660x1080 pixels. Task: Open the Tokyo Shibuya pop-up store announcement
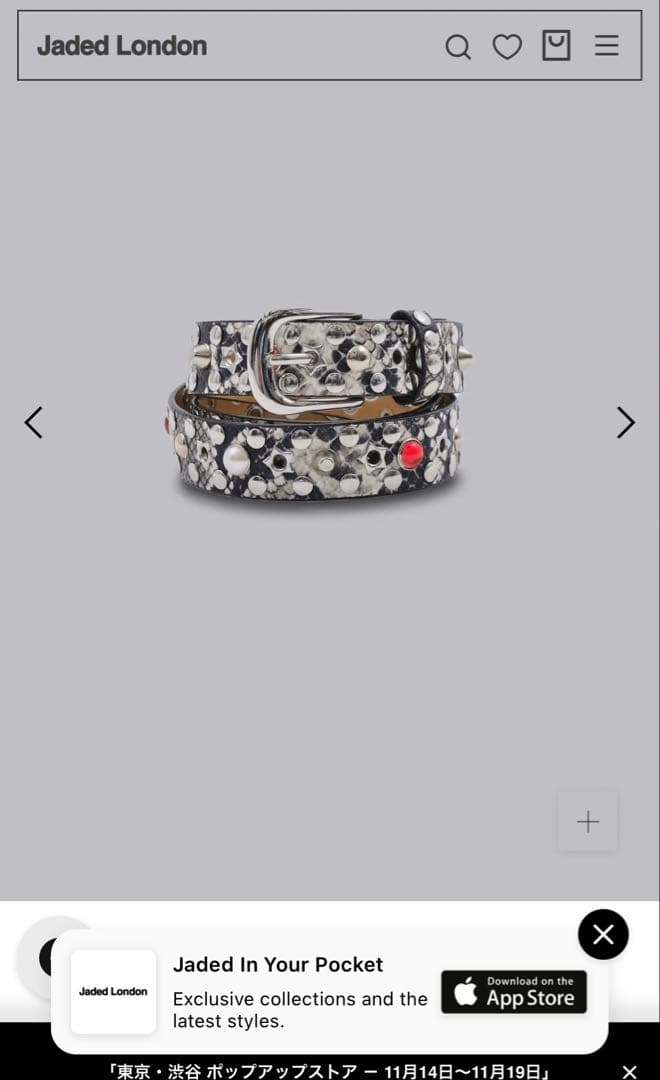[x=330, y=1071]
